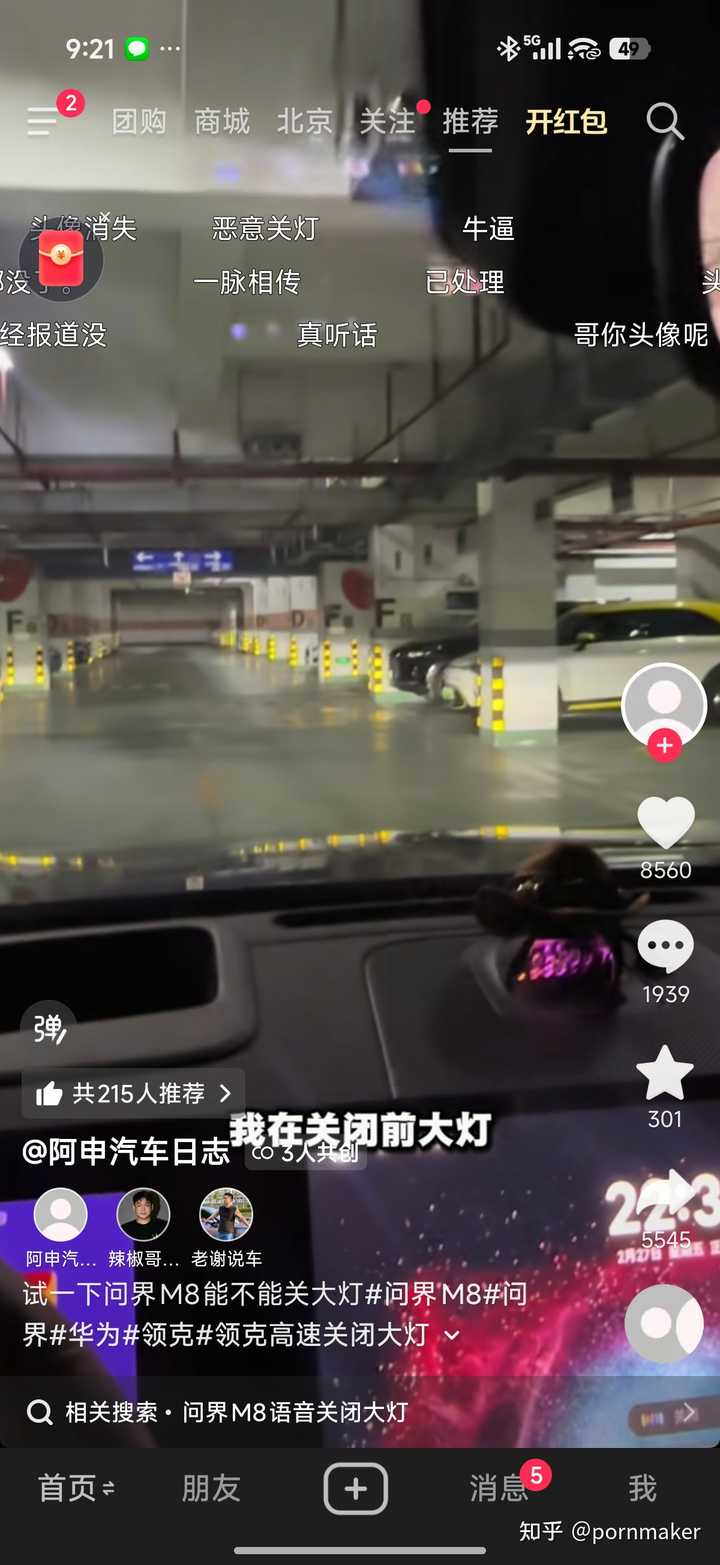Open the danmaku 弹 settings button
Viewport: 720px width, 1565px height.
49,1029
